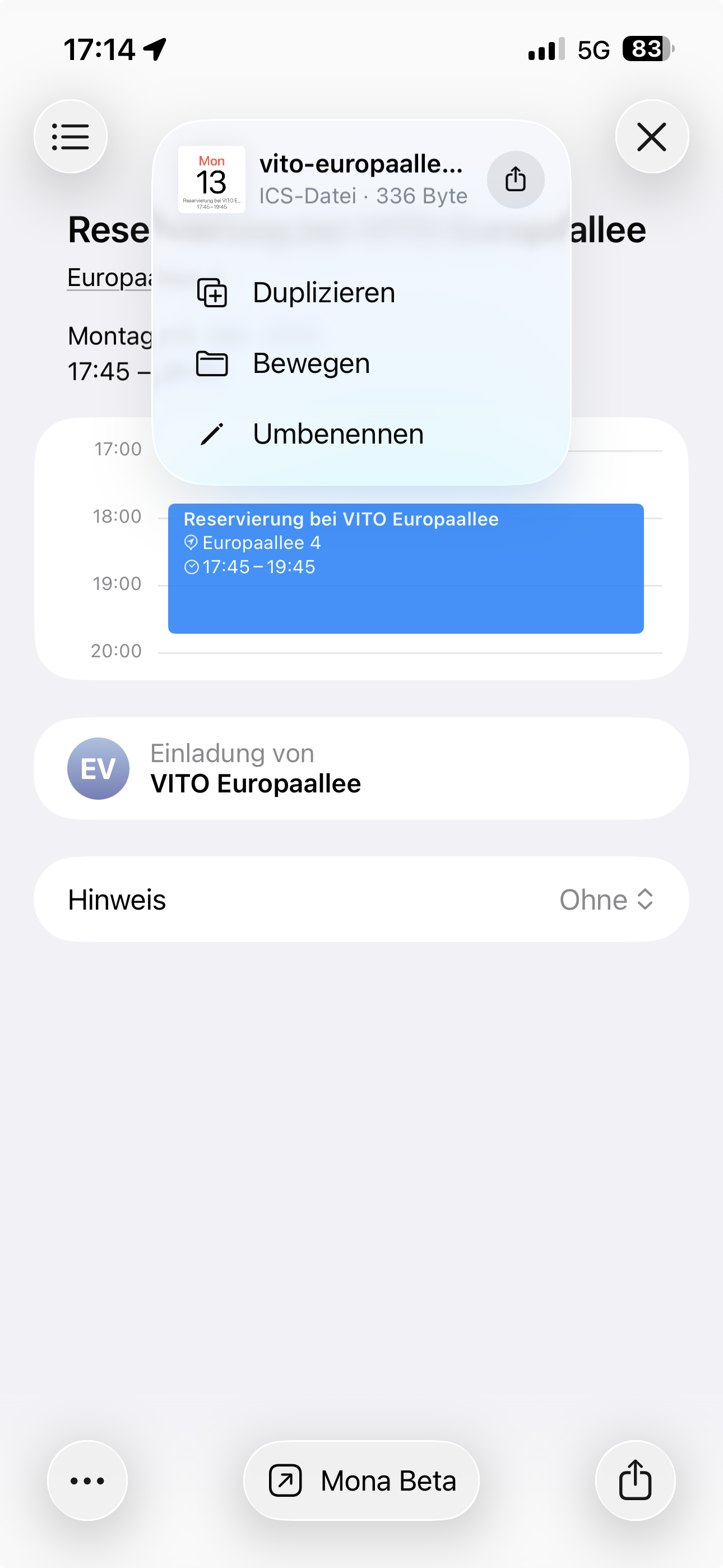Image resolution: width=723 pixels, height=1568 pixels.
Task: Tap the bottom share button
Action: pos(635,1481)
